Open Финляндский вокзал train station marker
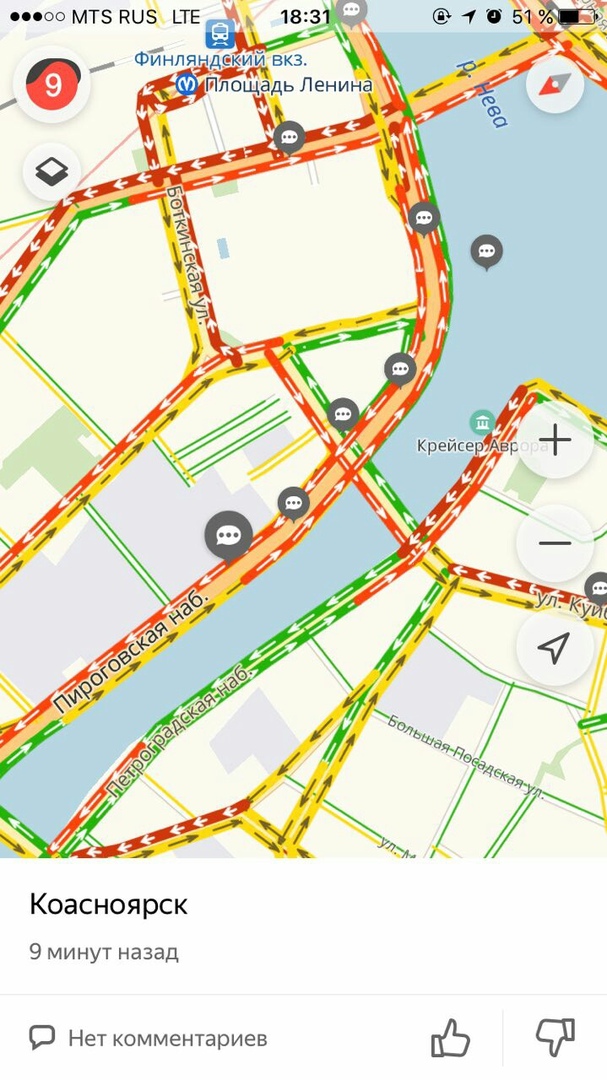 220,36
